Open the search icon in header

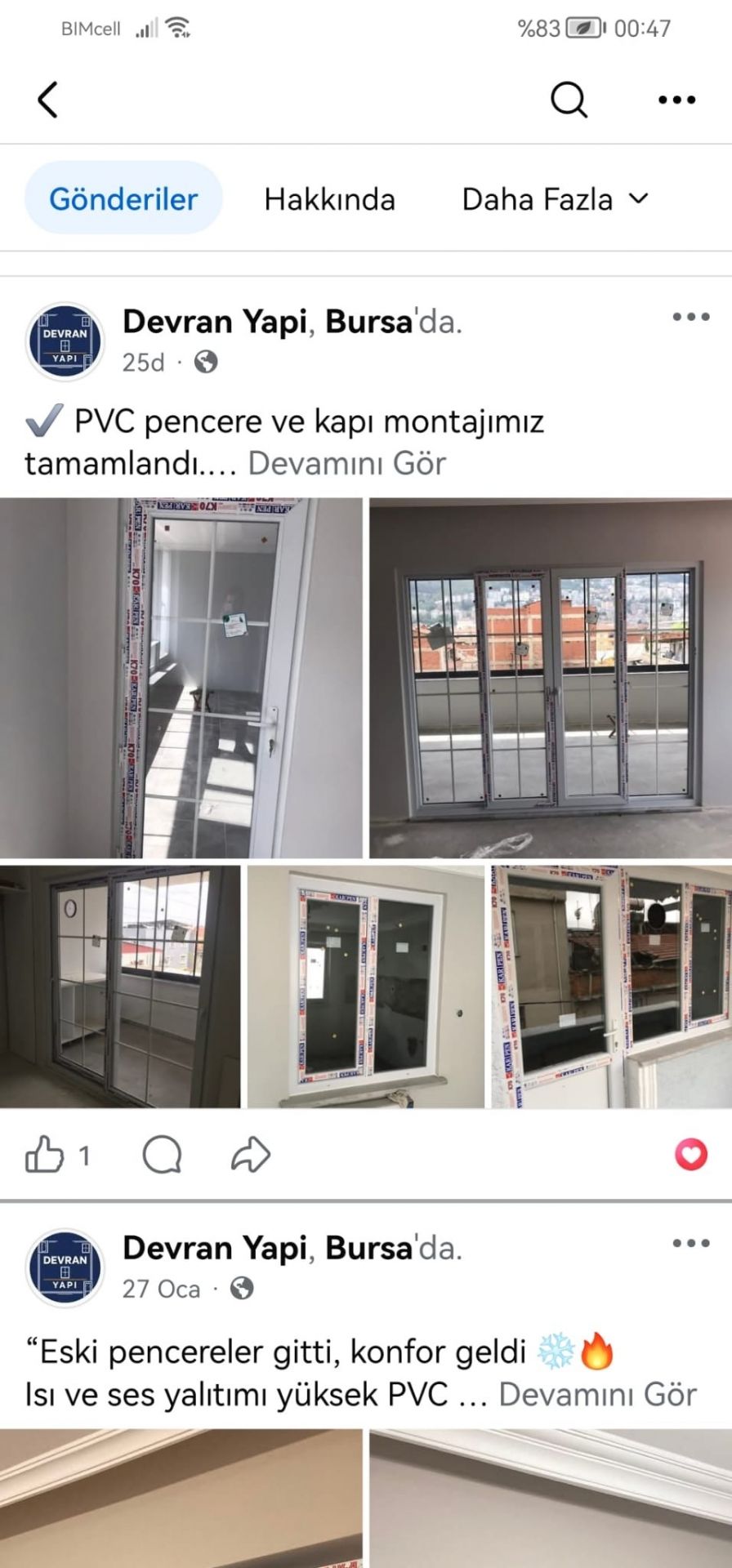coord(569,100)
